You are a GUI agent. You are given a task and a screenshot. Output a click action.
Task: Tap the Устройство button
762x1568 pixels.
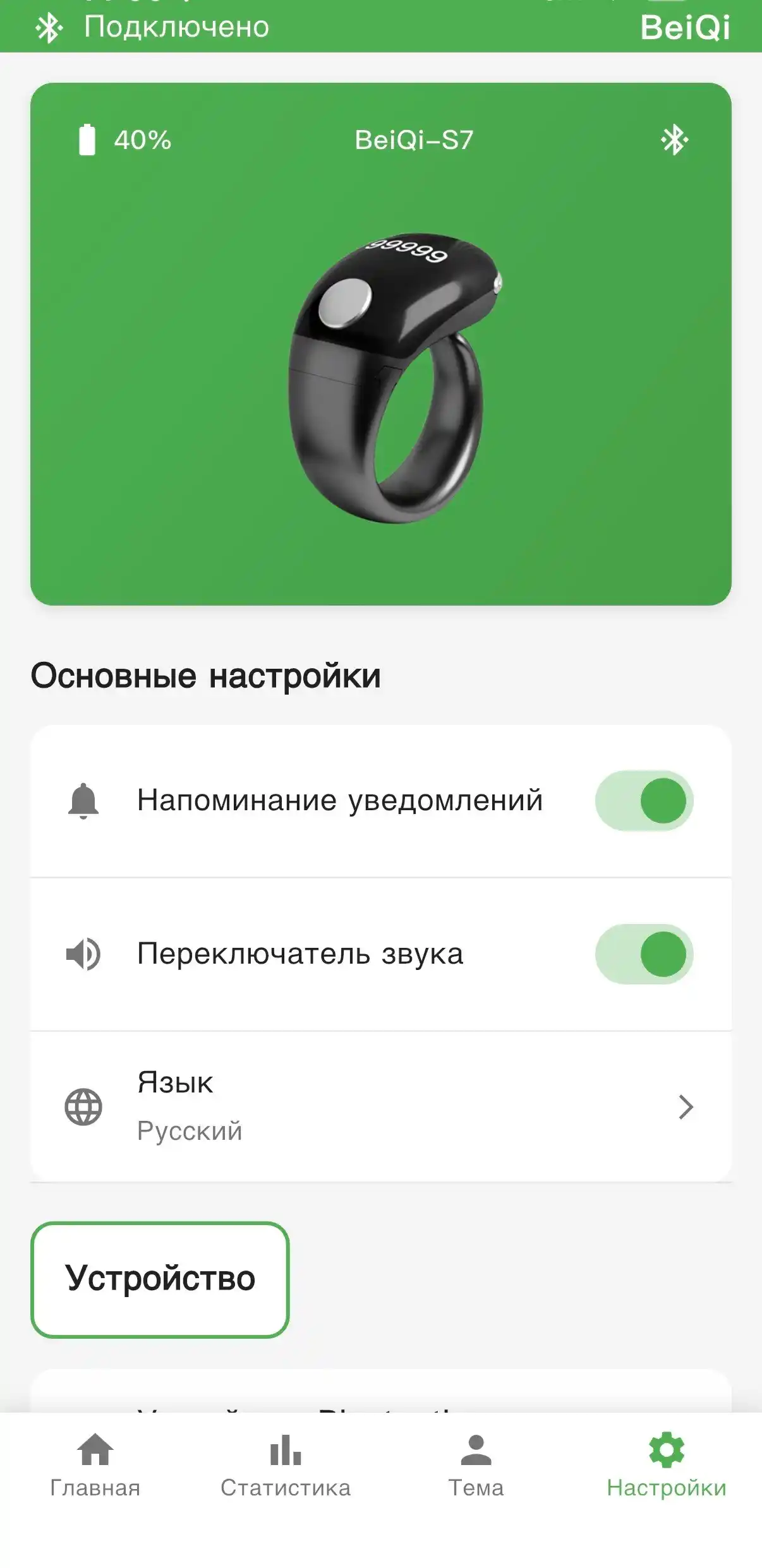click(160, 1279)
